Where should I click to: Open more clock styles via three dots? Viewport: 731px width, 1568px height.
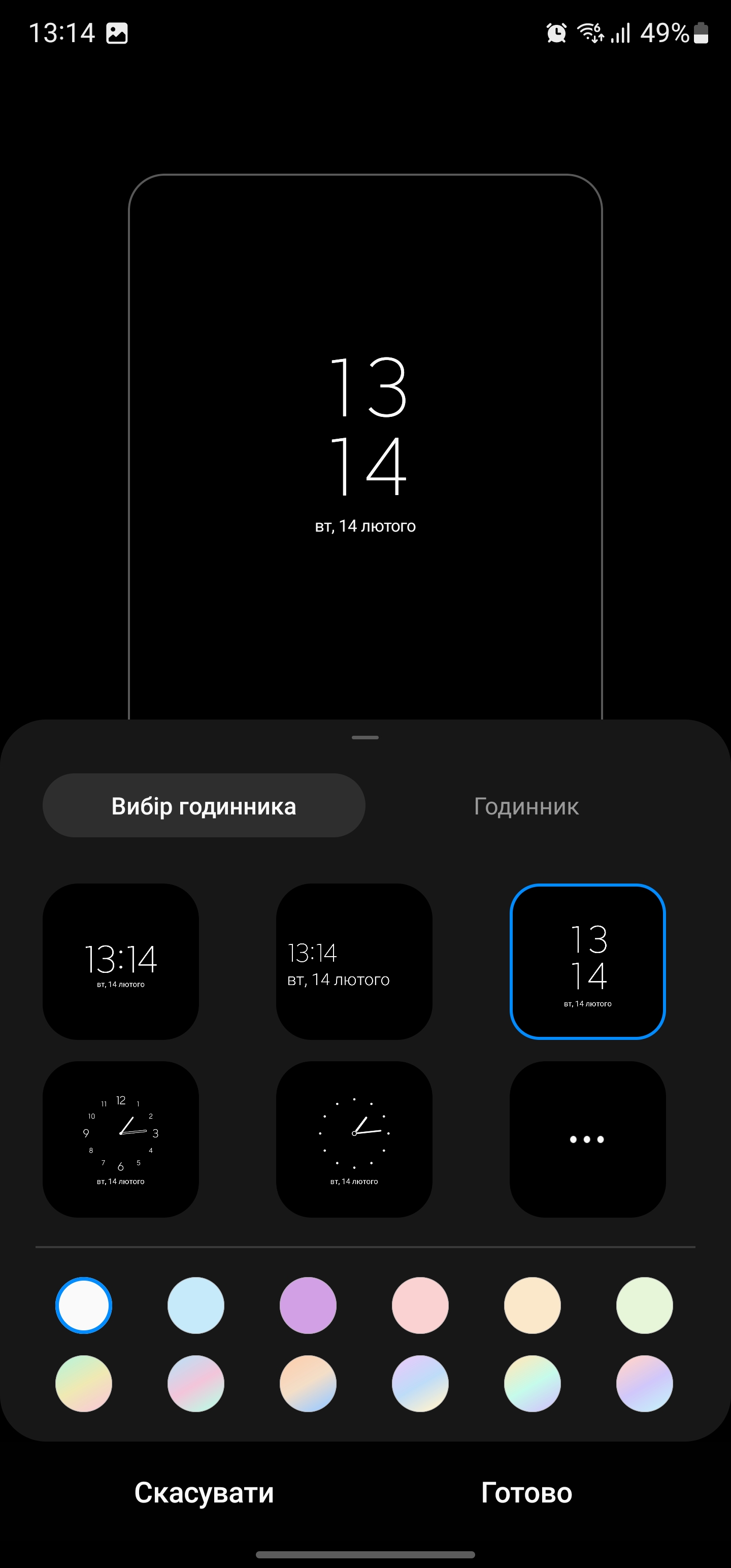pos(587,1139)
